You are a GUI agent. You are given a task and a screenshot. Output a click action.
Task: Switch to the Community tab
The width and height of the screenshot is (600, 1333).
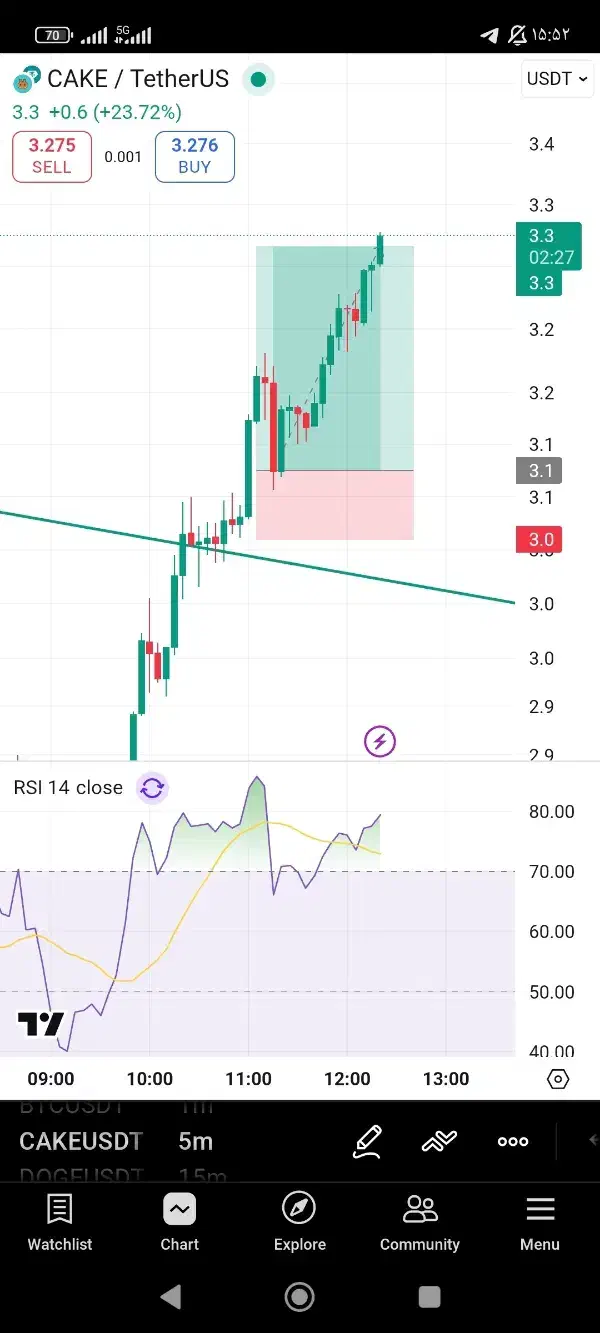click(420, 1222)
